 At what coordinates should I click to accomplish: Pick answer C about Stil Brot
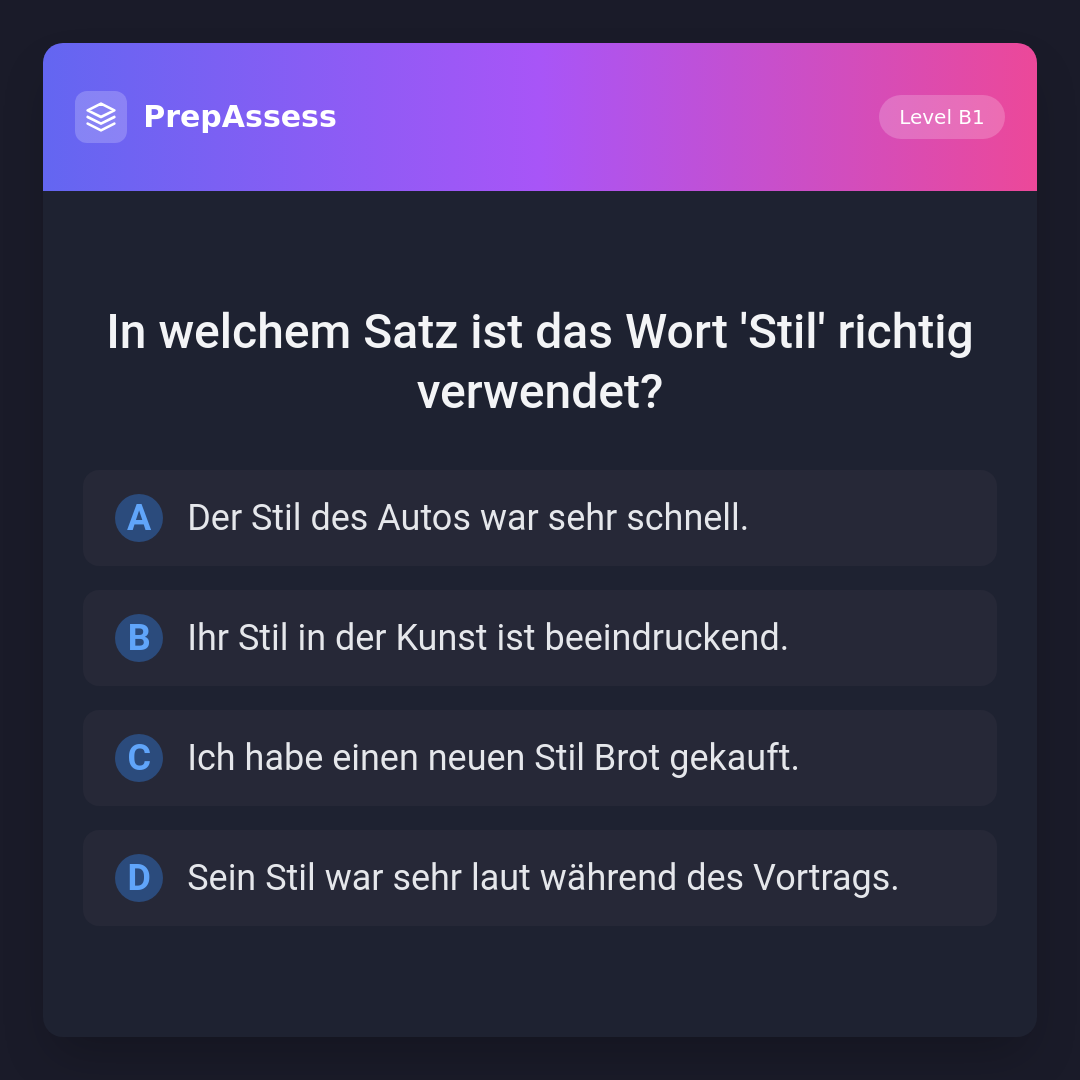pyautogui.click(x=539, y=758)
